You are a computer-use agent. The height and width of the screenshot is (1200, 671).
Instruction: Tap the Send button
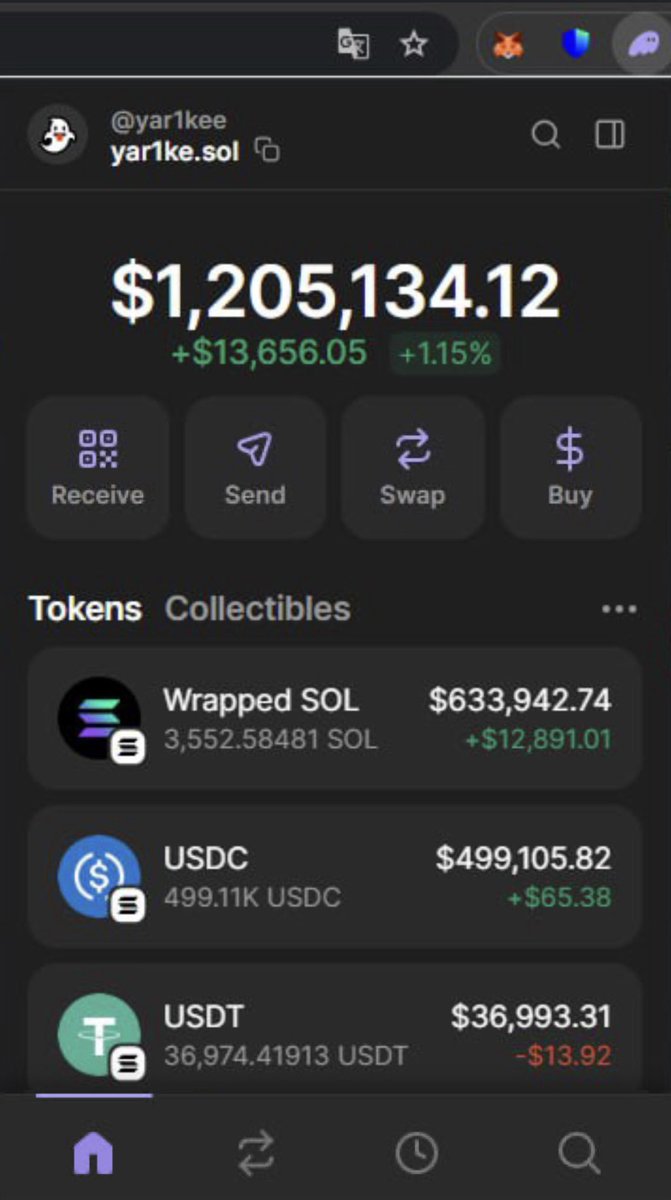pos(255,467)
